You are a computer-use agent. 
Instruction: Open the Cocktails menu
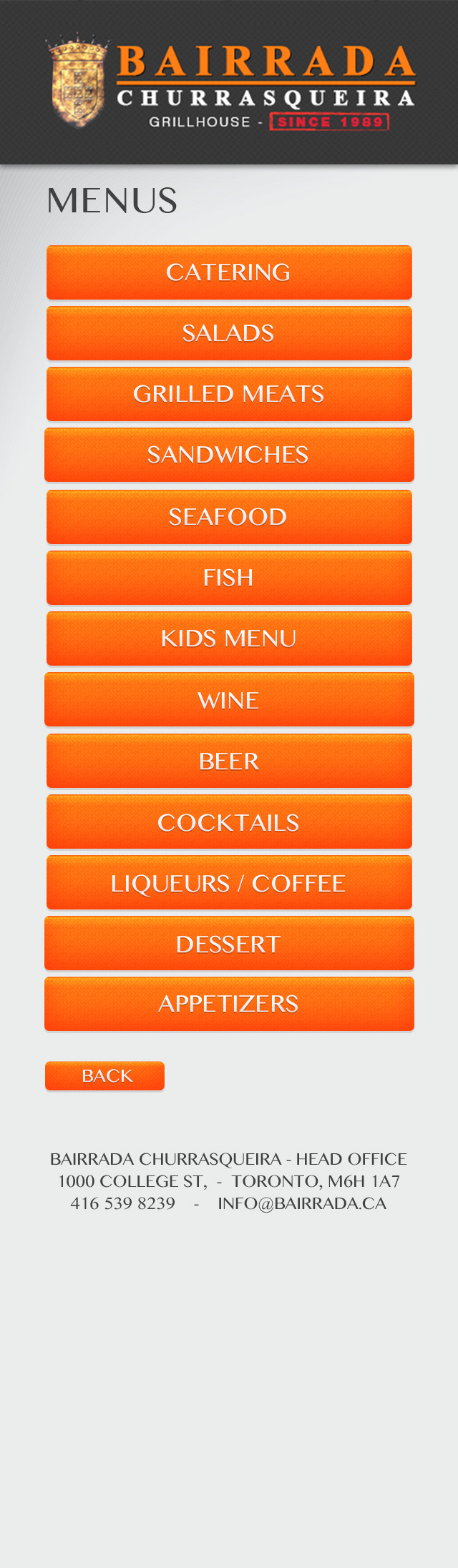pyautogui.click(x=229, y=822)
